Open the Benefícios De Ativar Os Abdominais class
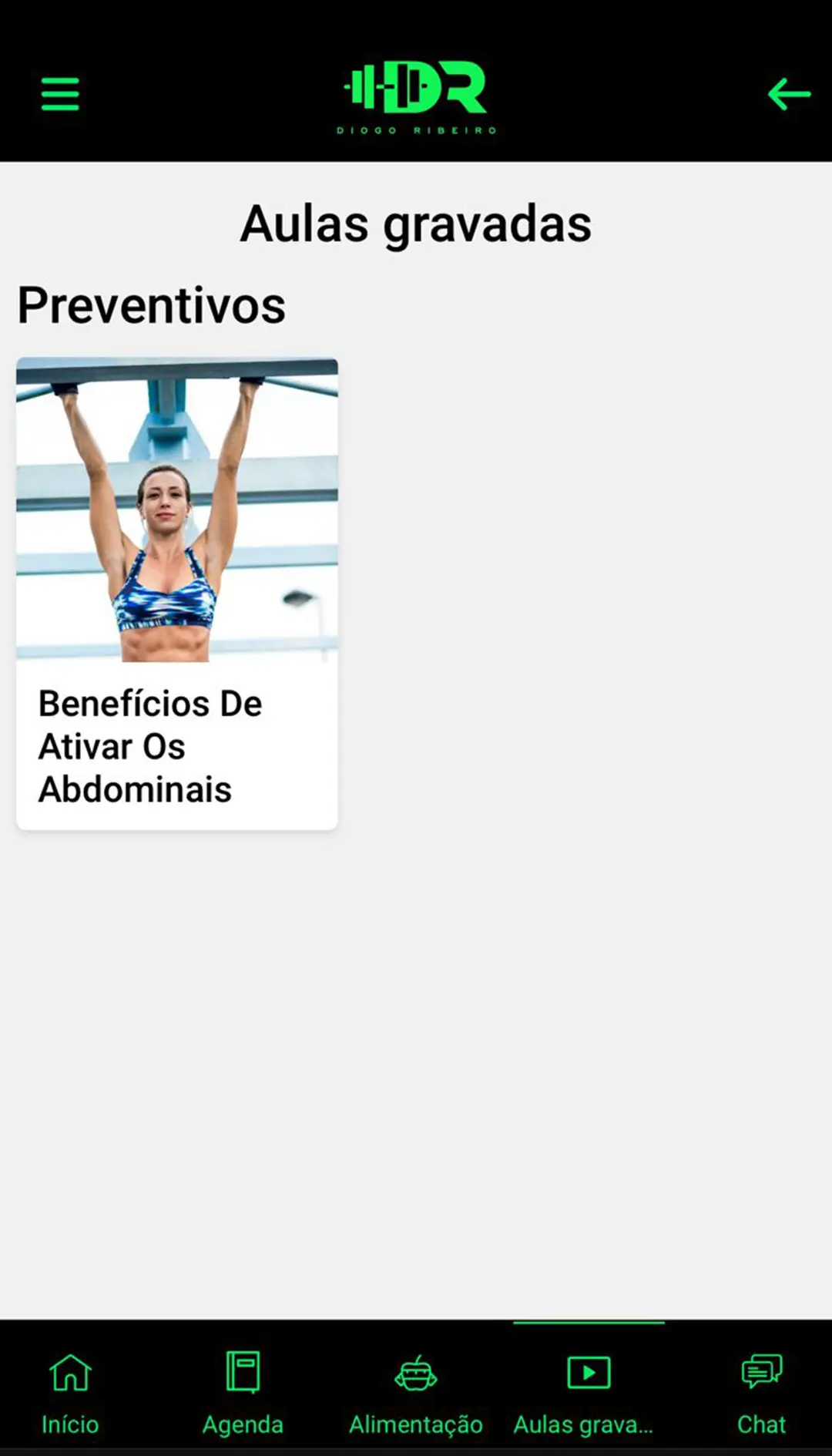 (176, 593)
